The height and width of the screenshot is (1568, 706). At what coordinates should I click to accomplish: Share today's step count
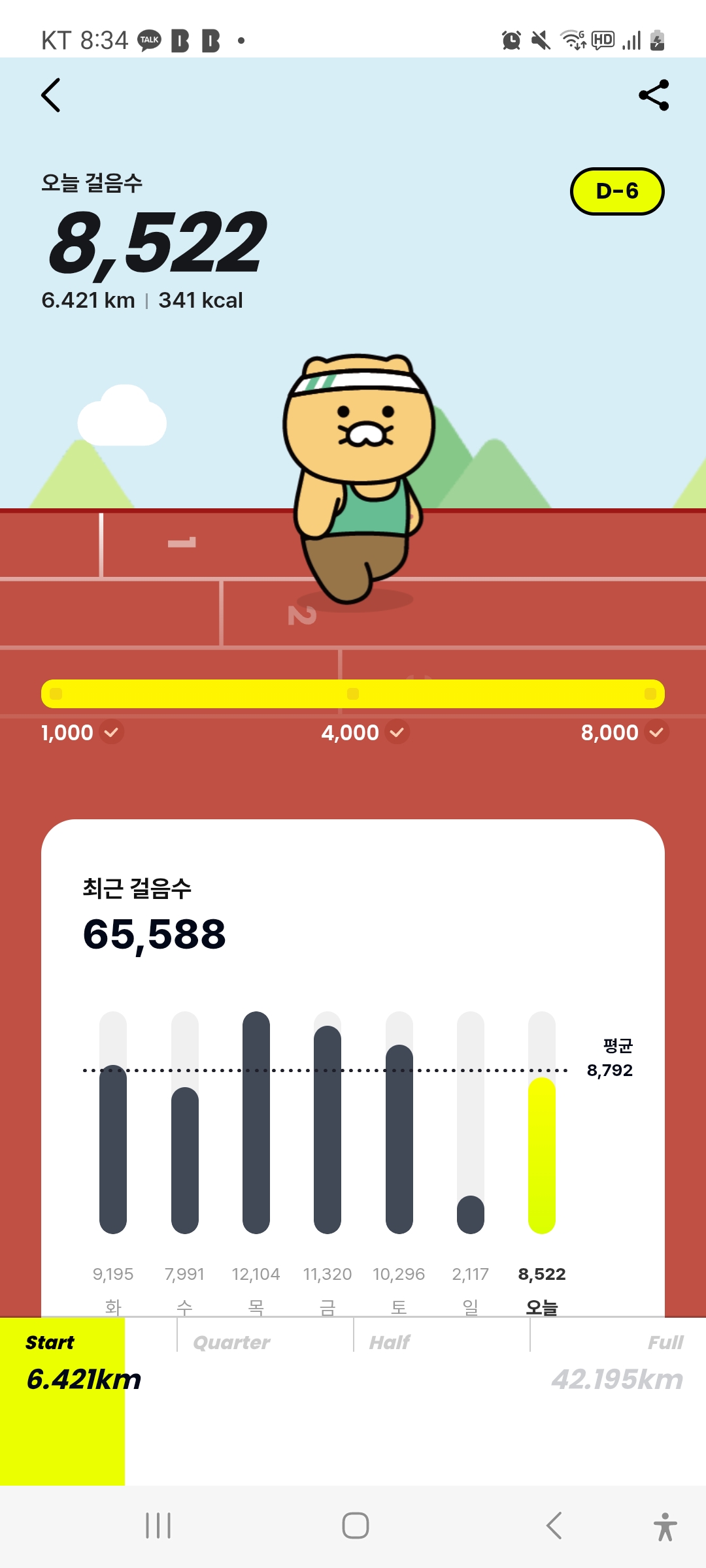point(654,95)
